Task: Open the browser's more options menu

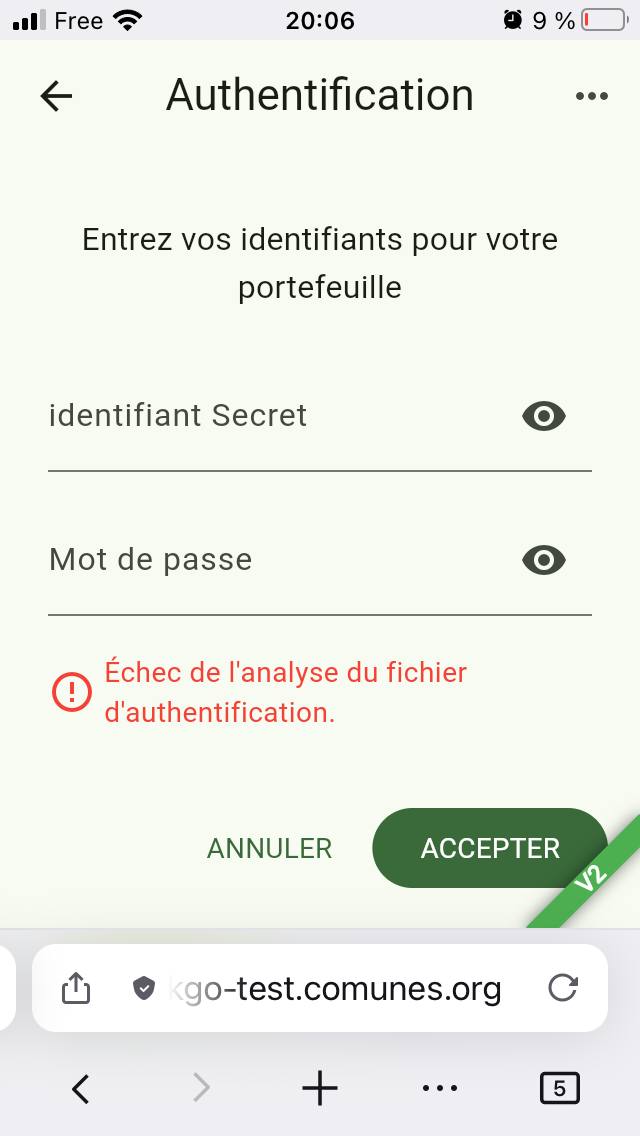Action: pyautogui.click(x=440, y=1088)
